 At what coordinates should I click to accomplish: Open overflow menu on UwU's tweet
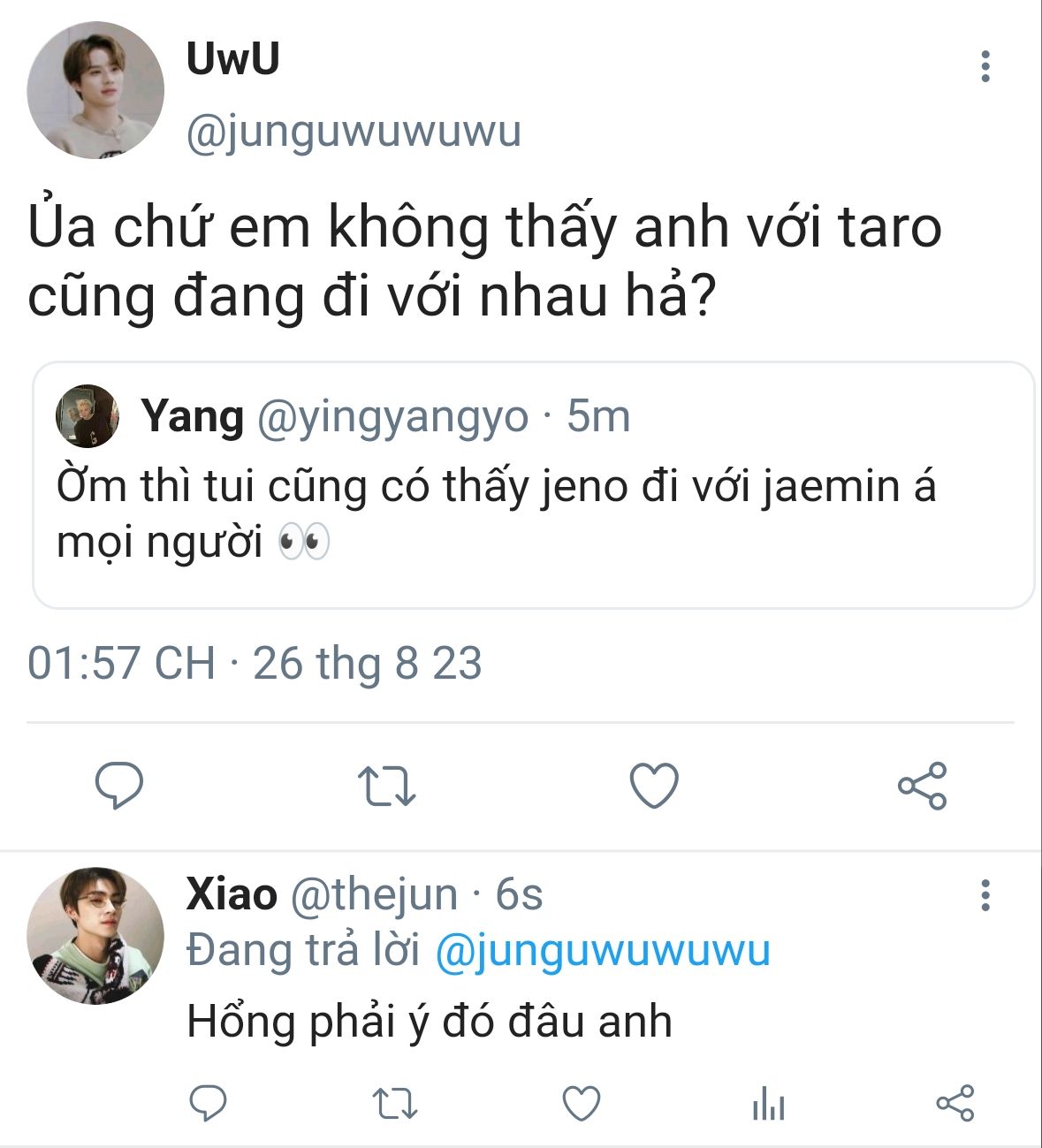pyautogui.click(x=985, y=66)
